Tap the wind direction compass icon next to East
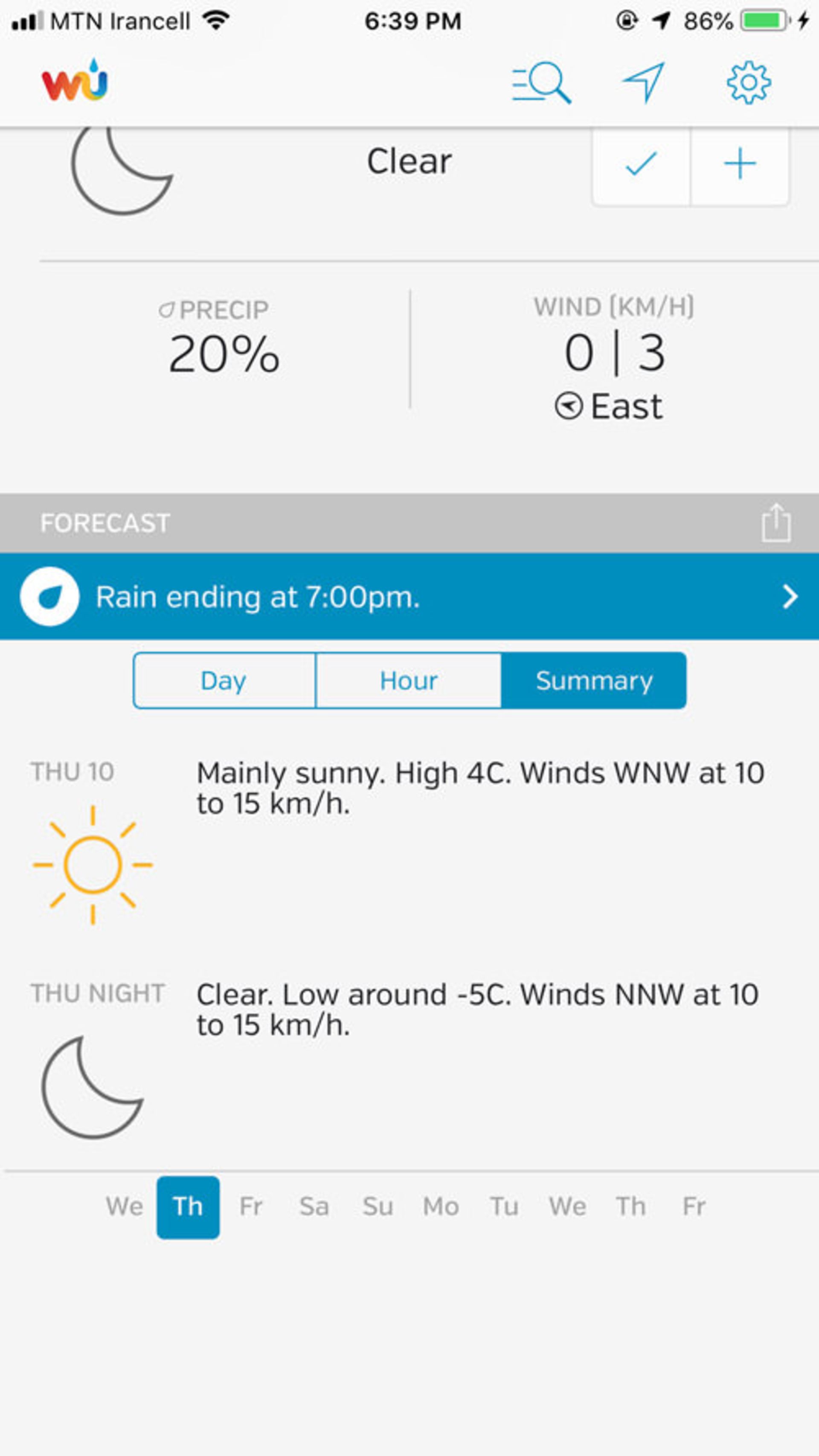 coord(569,406)
